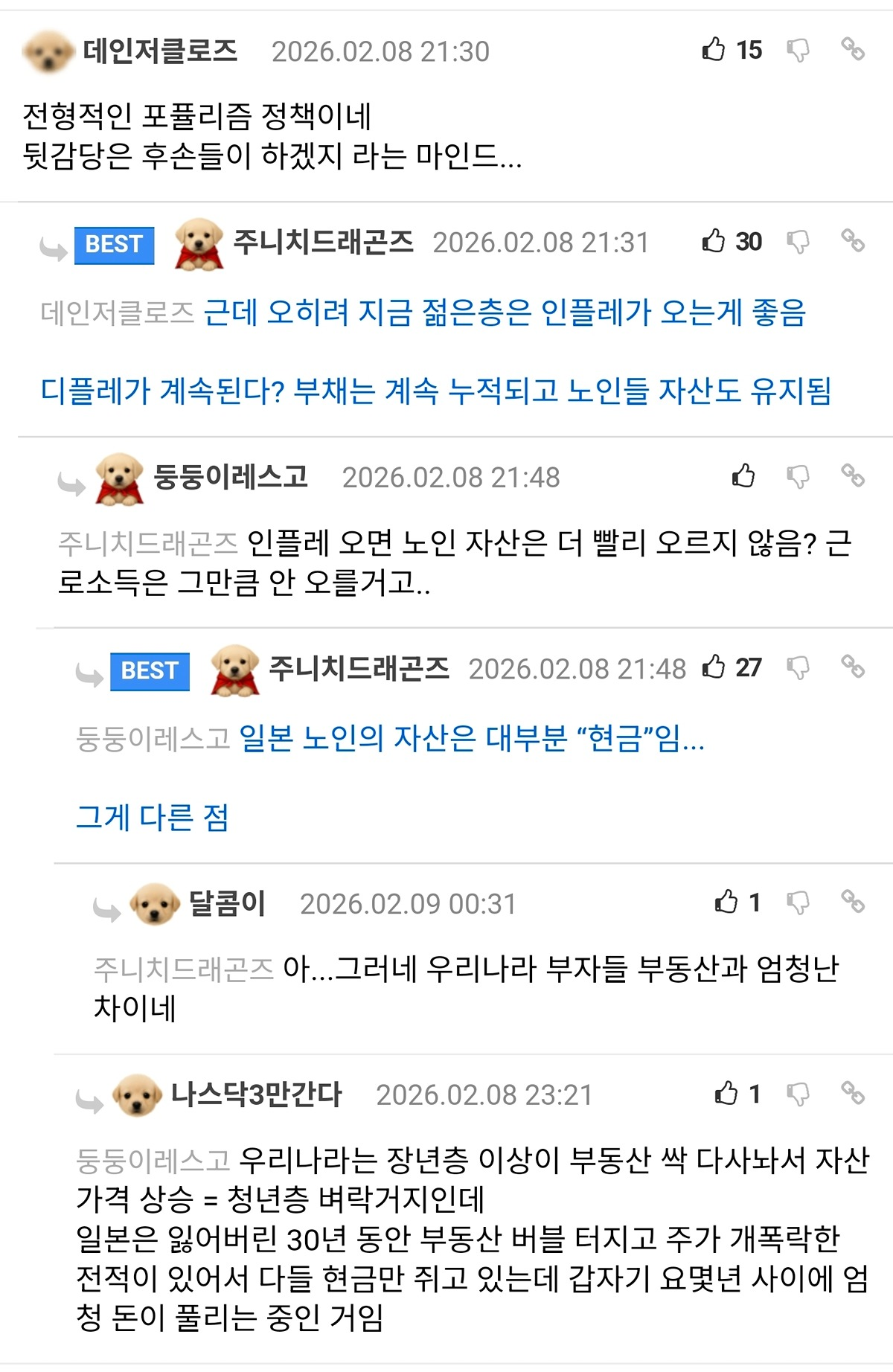Viewport: 893px width, 1372px height.
Task: Dislike 달콤이's reply
Action: pyautogui.click(x=798, y=903)
